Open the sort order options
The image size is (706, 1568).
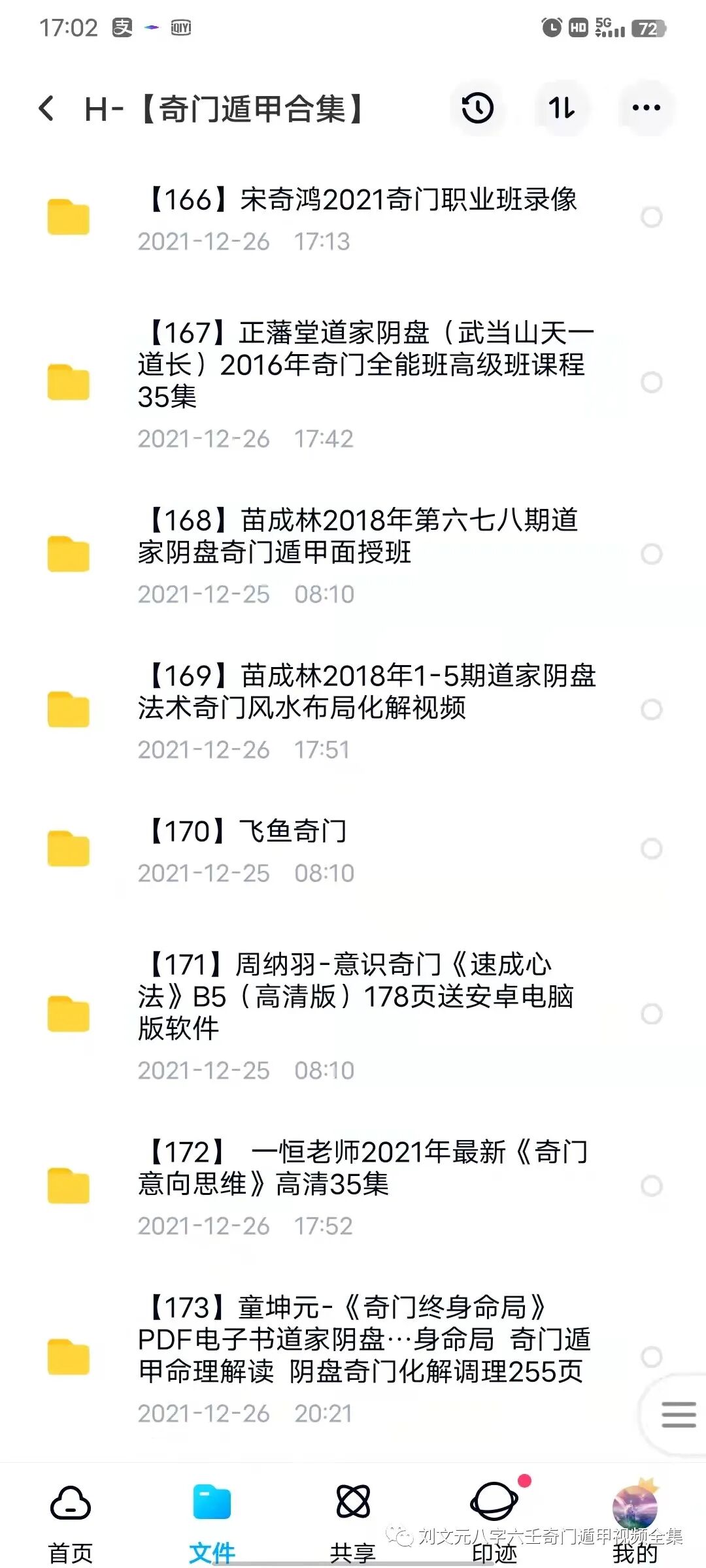coord(562,108)
